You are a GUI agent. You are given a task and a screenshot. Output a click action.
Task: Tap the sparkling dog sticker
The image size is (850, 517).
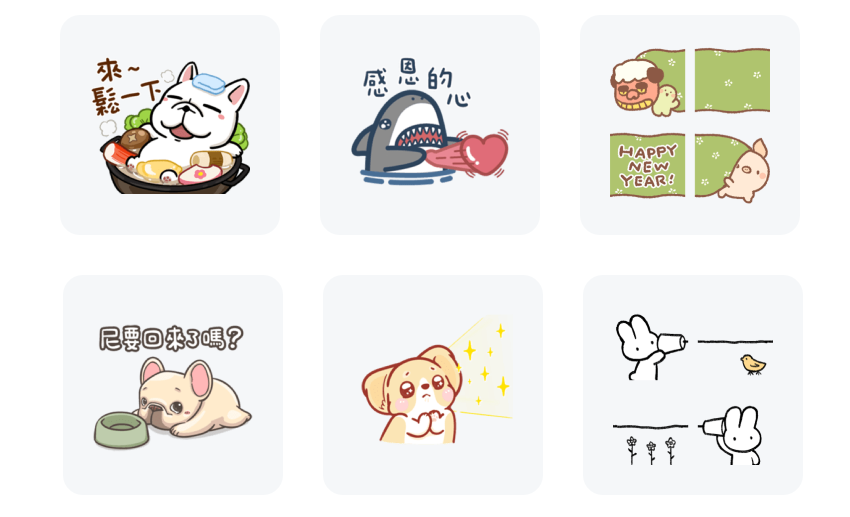pos(433,385)
